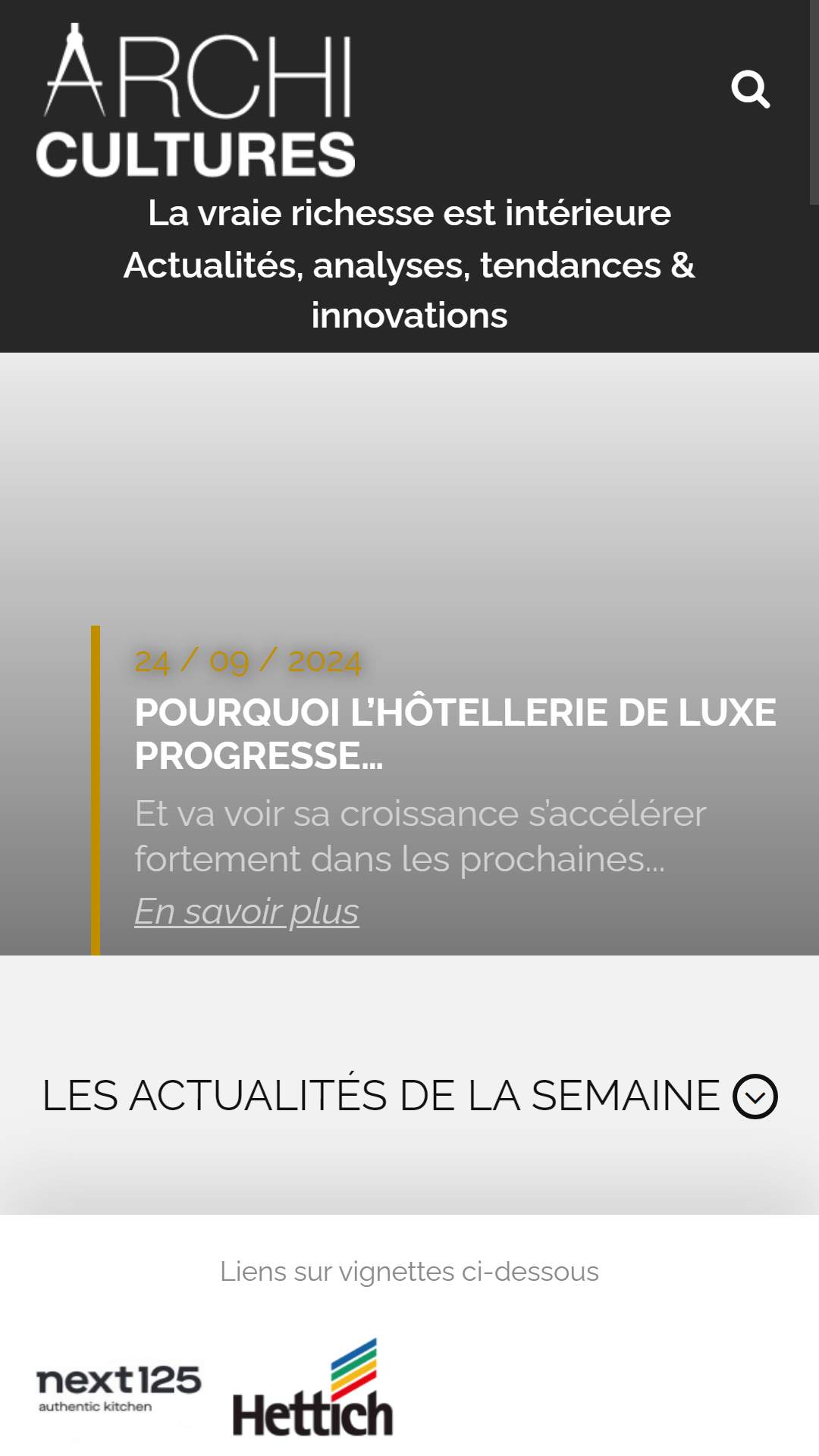Open the next125 sponsor thumbnail

pyautogui.click(x=119, y=1389)
